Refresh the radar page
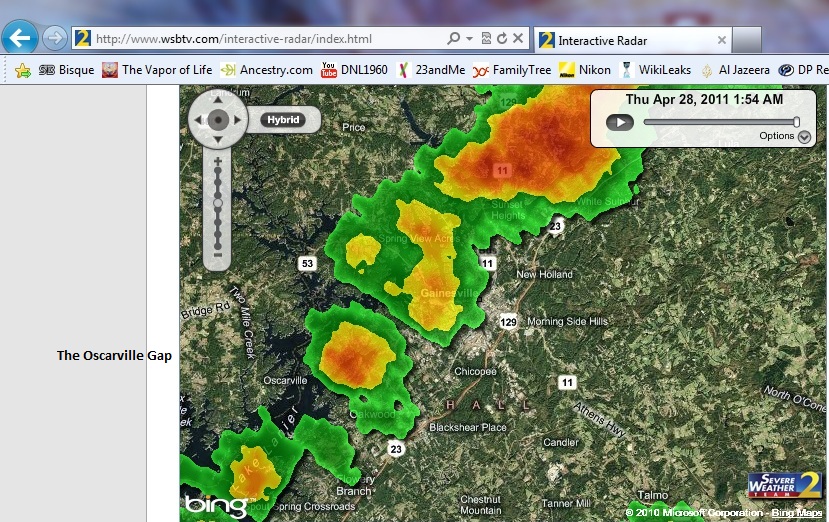This screenshot has height=522, width=829. click(501, 39)
